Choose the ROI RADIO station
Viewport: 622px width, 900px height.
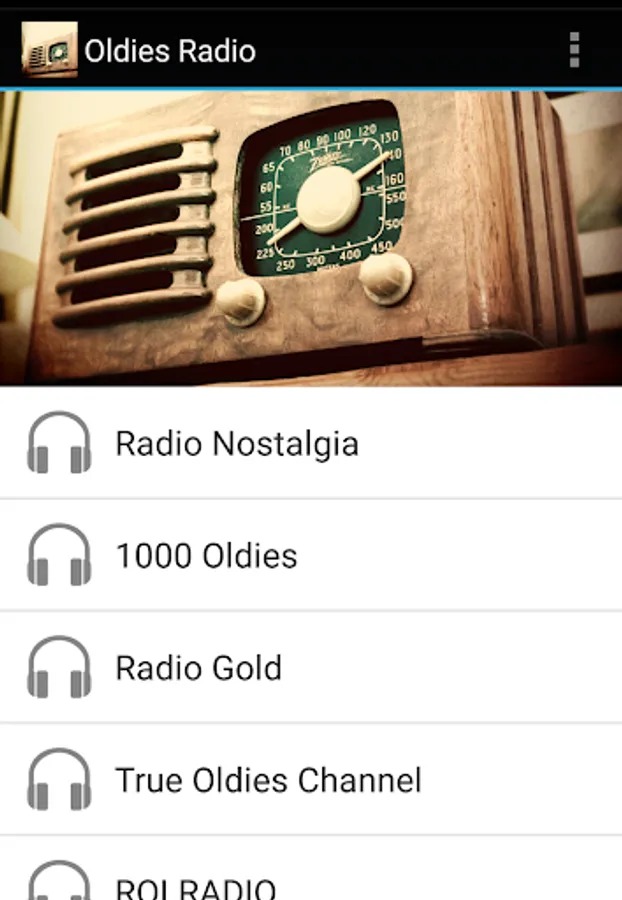click(x=311, y=868)
